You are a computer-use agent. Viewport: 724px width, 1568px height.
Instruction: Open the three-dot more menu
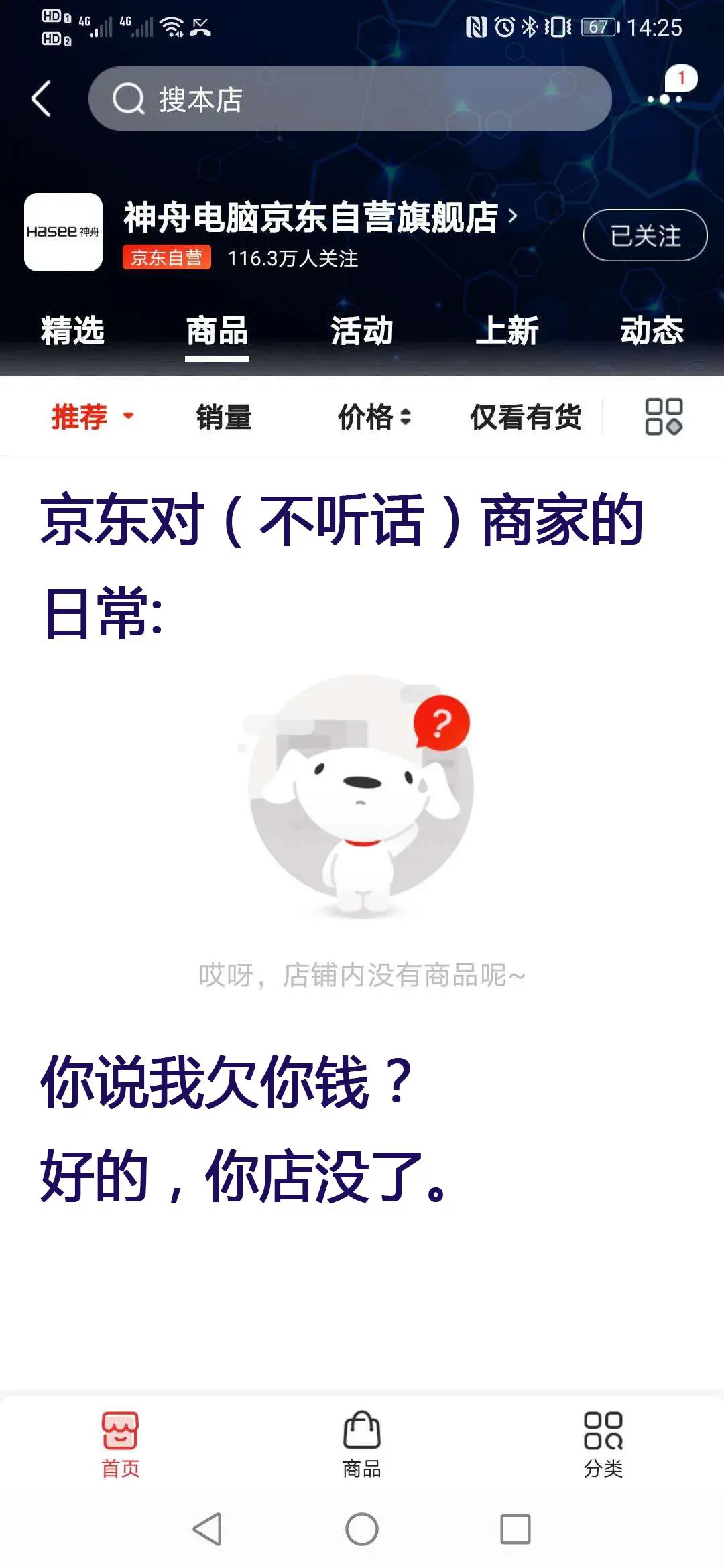(664, 99)
